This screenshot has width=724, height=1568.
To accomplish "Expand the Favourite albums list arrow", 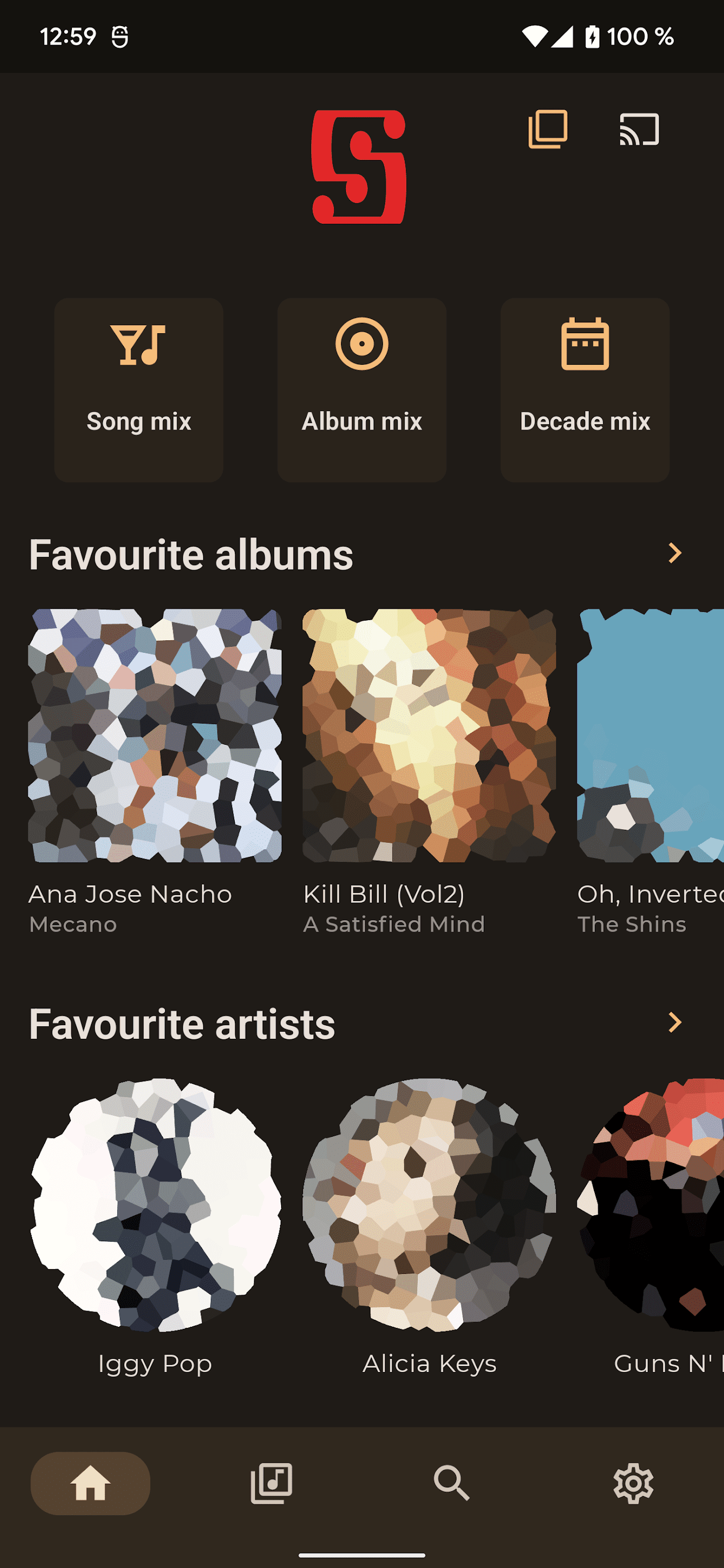I will click(x=674, y=553).
